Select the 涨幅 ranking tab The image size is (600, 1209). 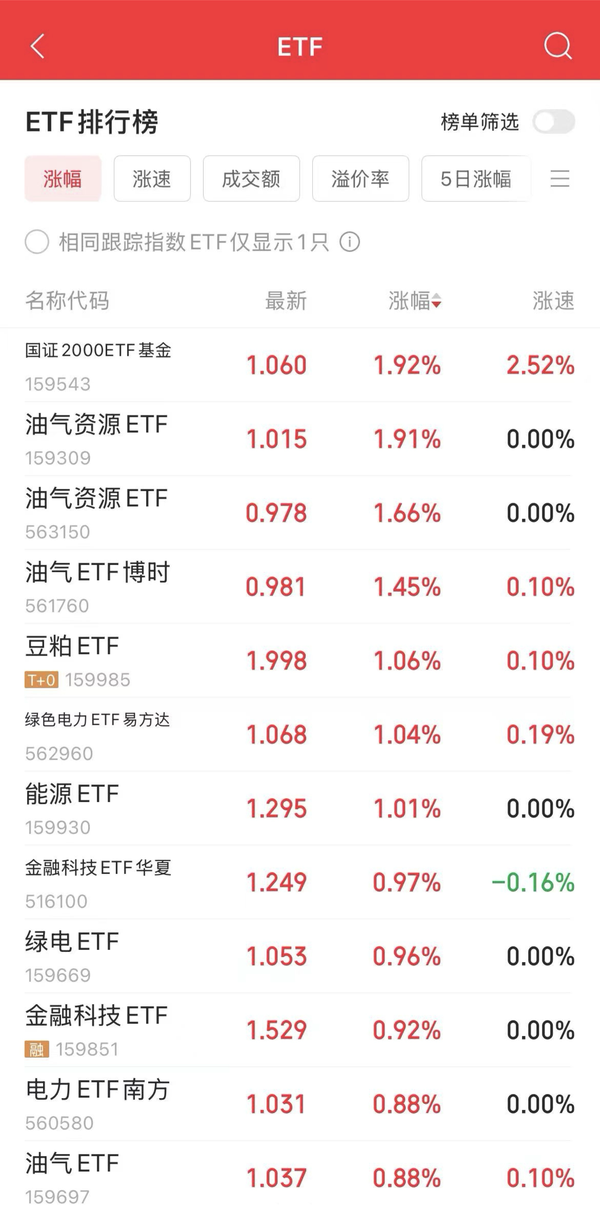point(63,179)
